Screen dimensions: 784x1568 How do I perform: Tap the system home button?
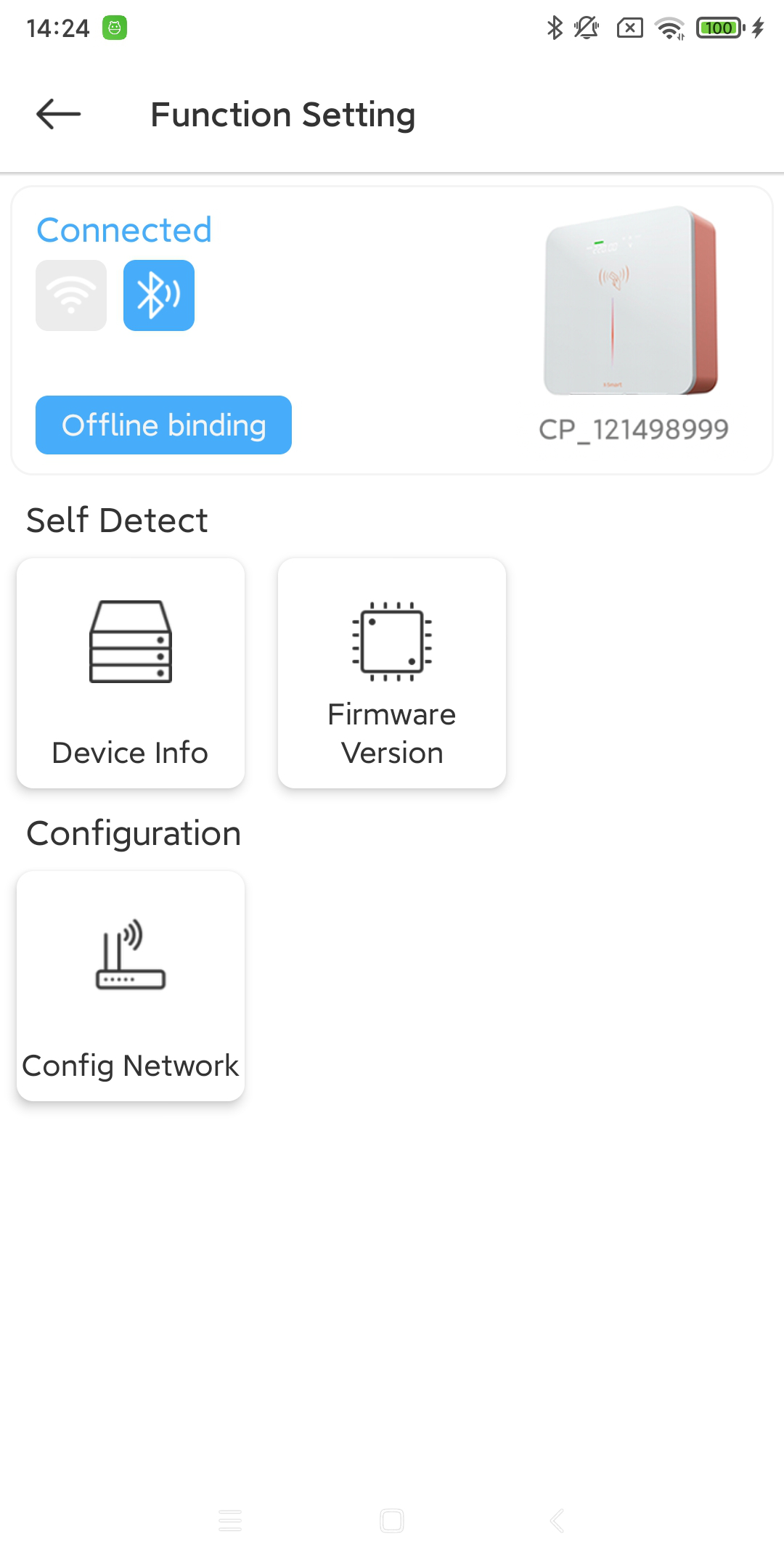392,1520
